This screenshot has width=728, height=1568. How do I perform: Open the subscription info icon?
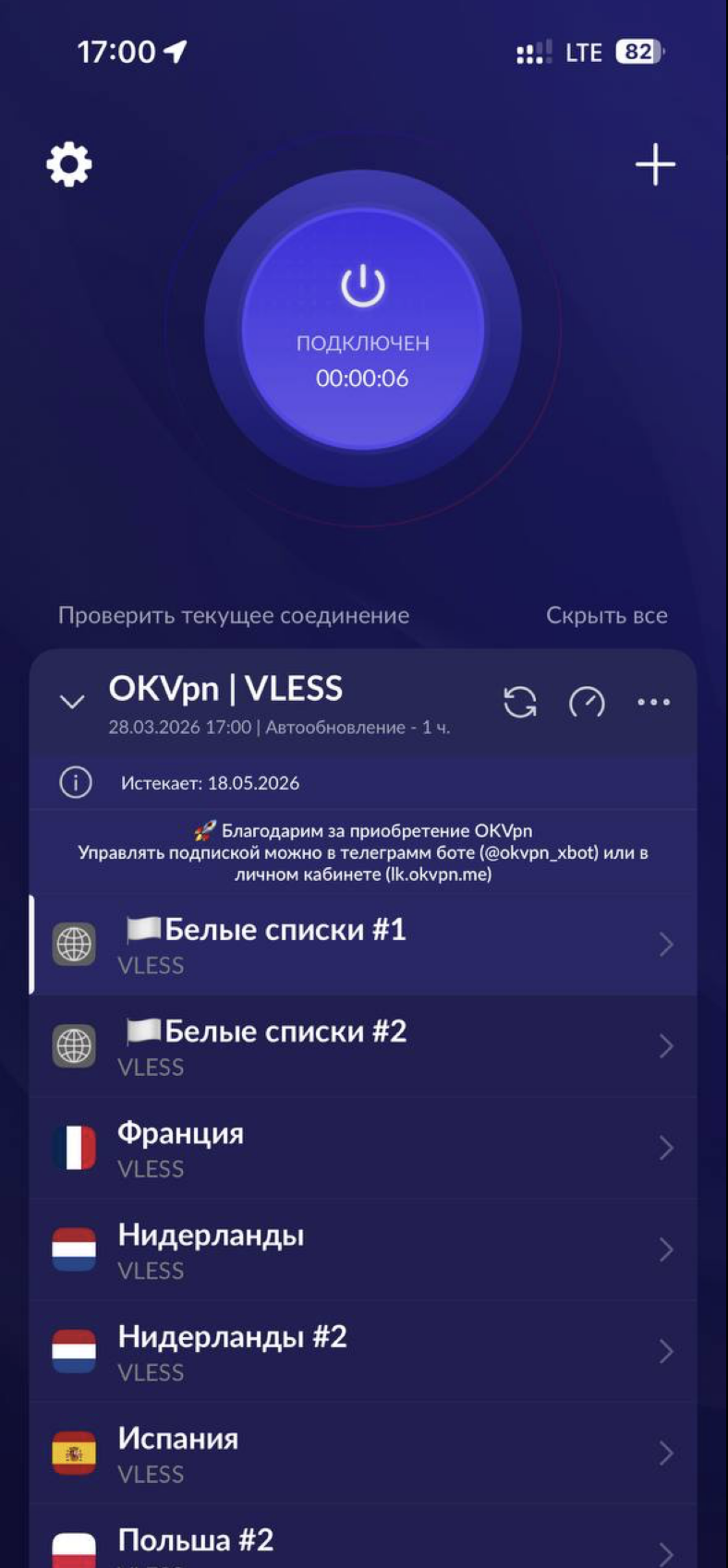coord(76,783)
